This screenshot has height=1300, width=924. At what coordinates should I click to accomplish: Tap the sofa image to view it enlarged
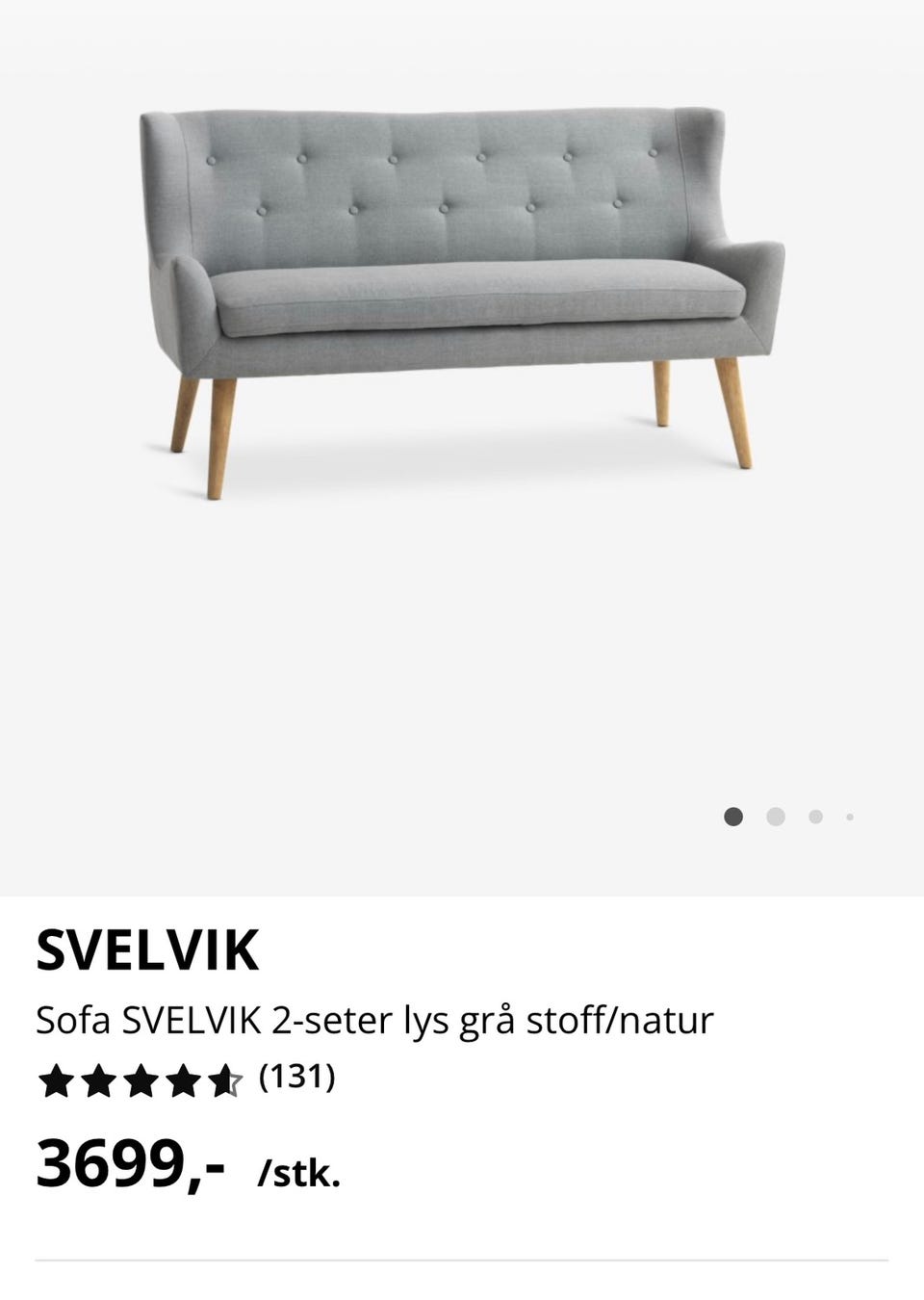[x=462, y=289]
